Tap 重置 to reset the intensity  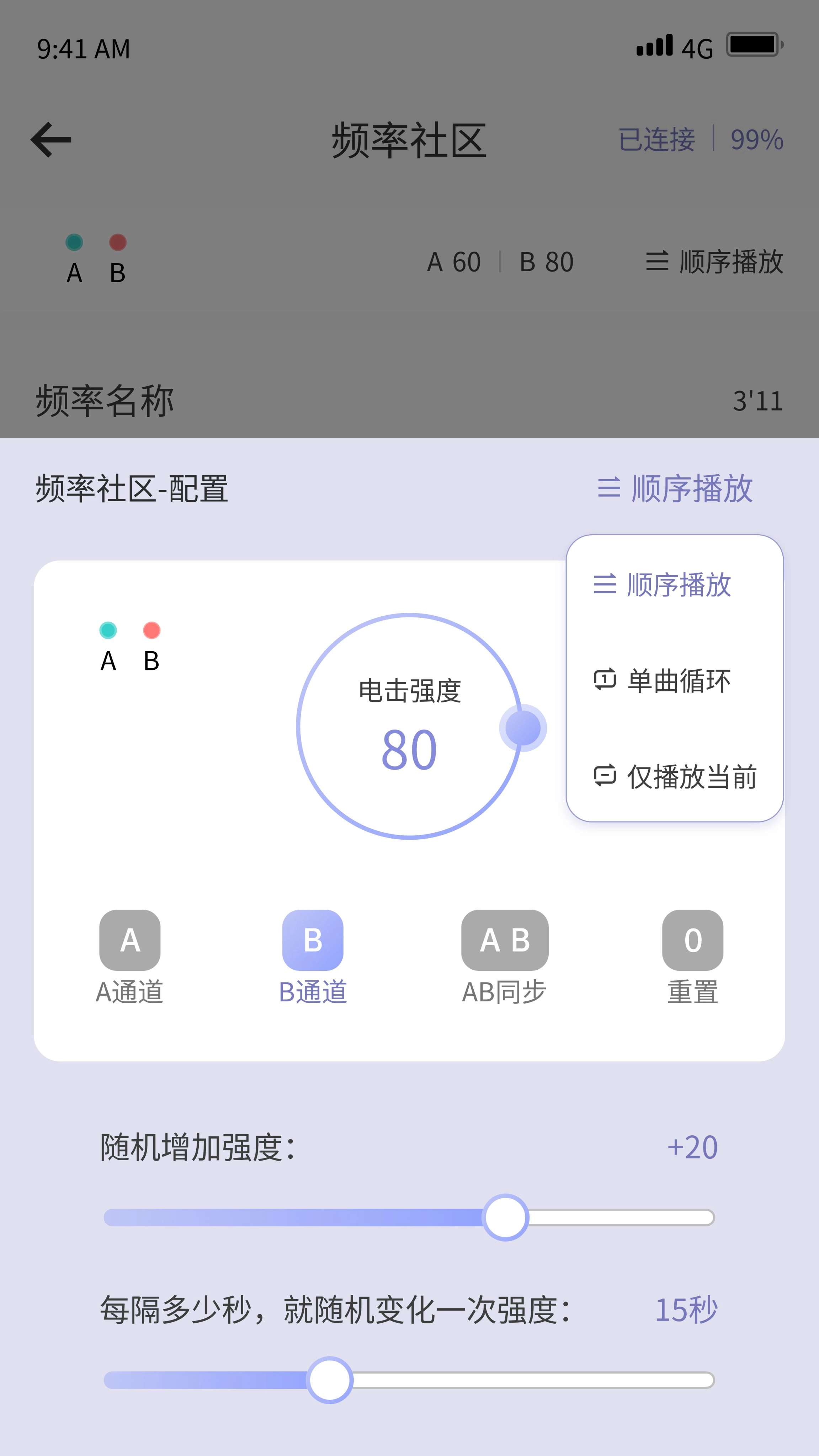pos(692,941)
